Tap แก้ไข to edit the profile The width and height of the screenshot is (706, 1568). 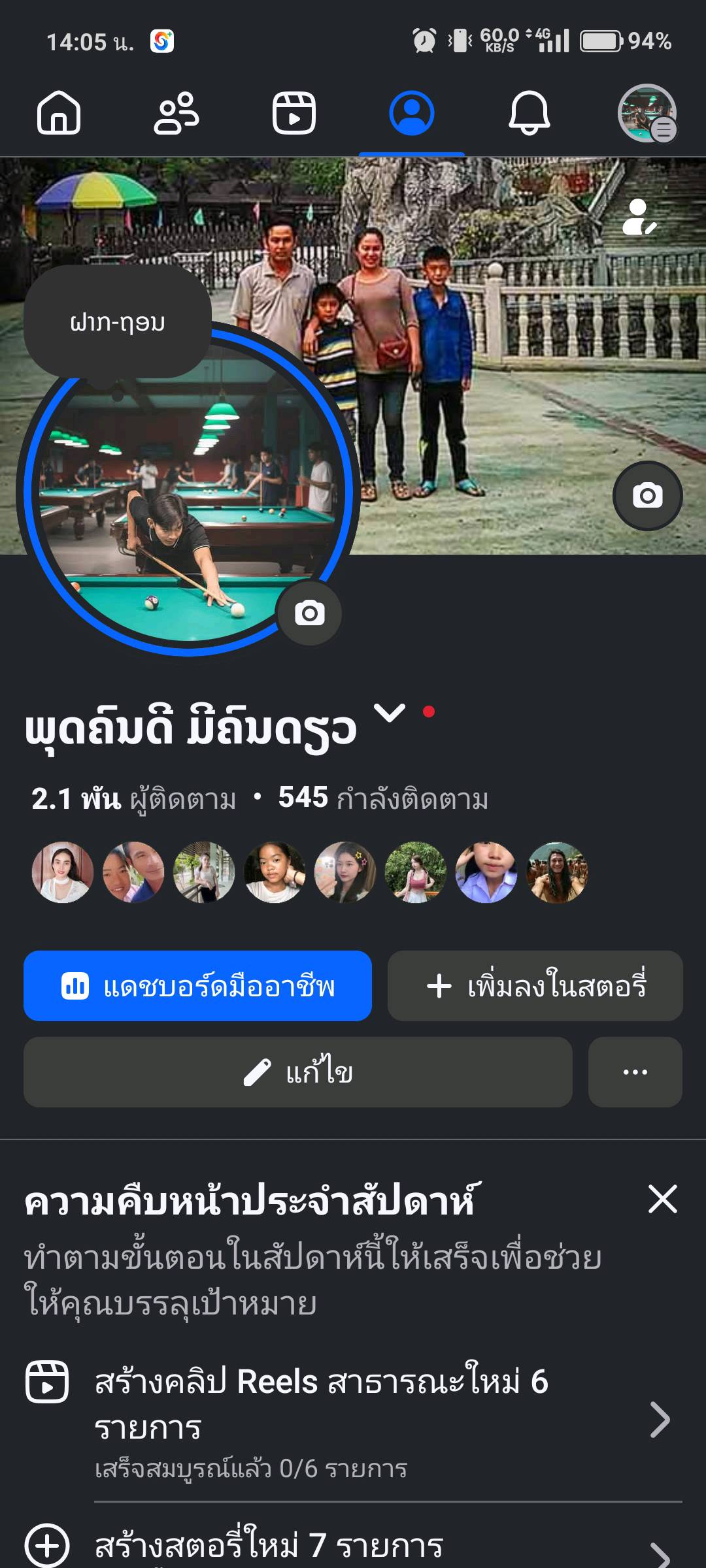coord(298,1072)
